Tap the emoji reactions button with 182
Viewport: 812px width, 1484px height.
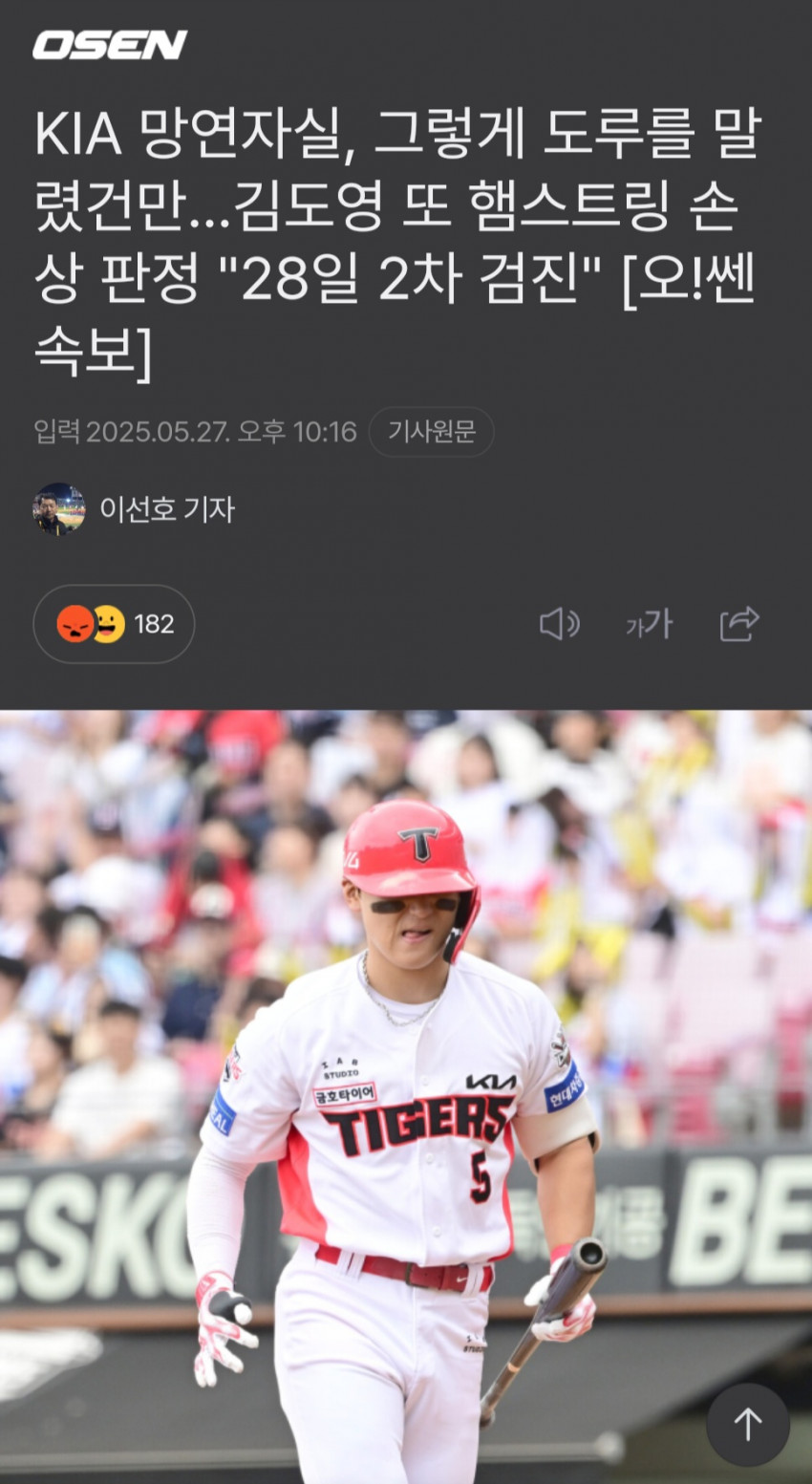pyautogui.click(x=114, y=624)
